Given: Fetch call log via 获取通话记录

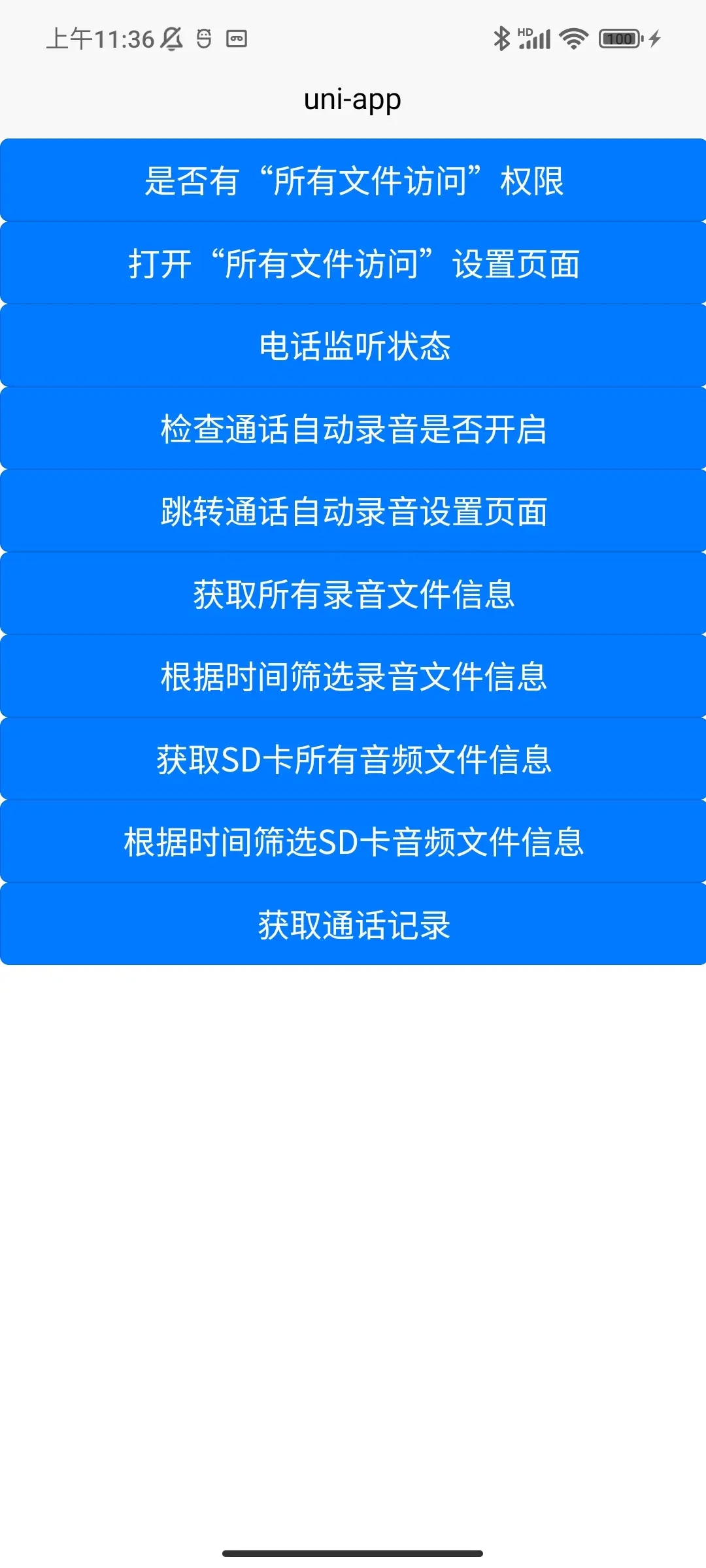Looking at the screenshot, I should pyautogui.click(x=353, y=924).
